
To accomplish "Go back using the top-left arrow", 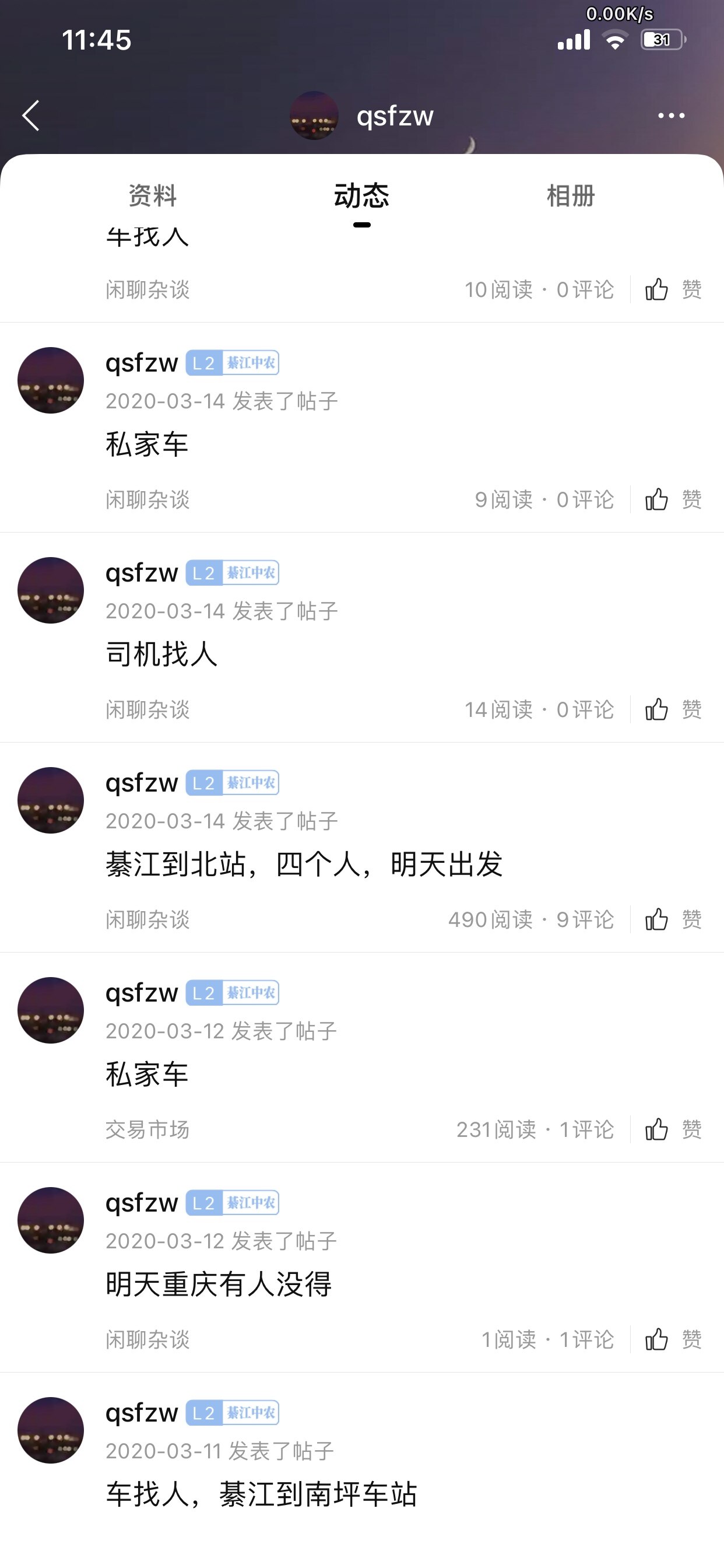I will tap(31, 116).
